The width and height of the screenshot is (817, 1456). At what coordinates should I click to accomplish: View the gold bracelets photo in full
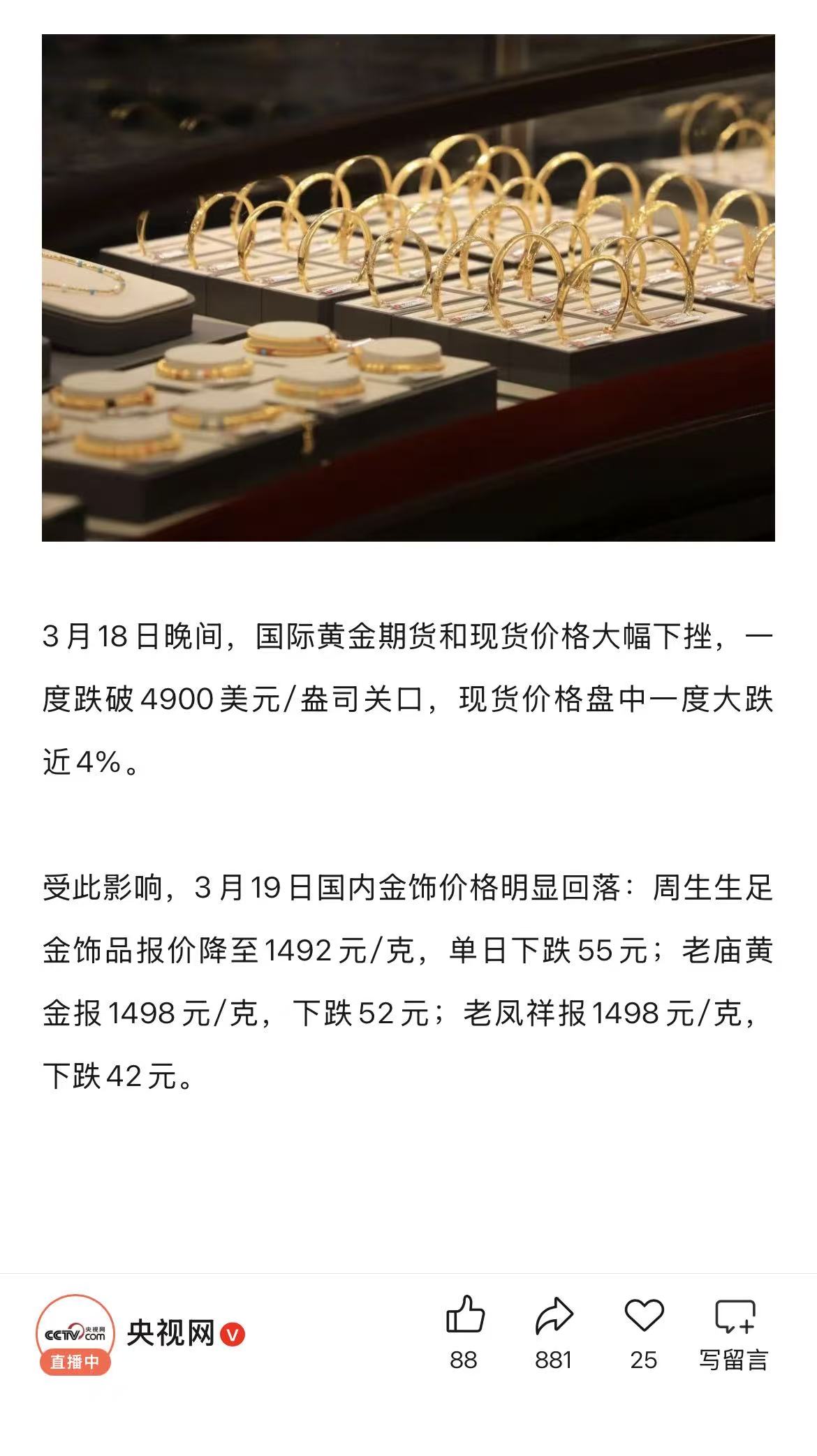coord(408,288)
